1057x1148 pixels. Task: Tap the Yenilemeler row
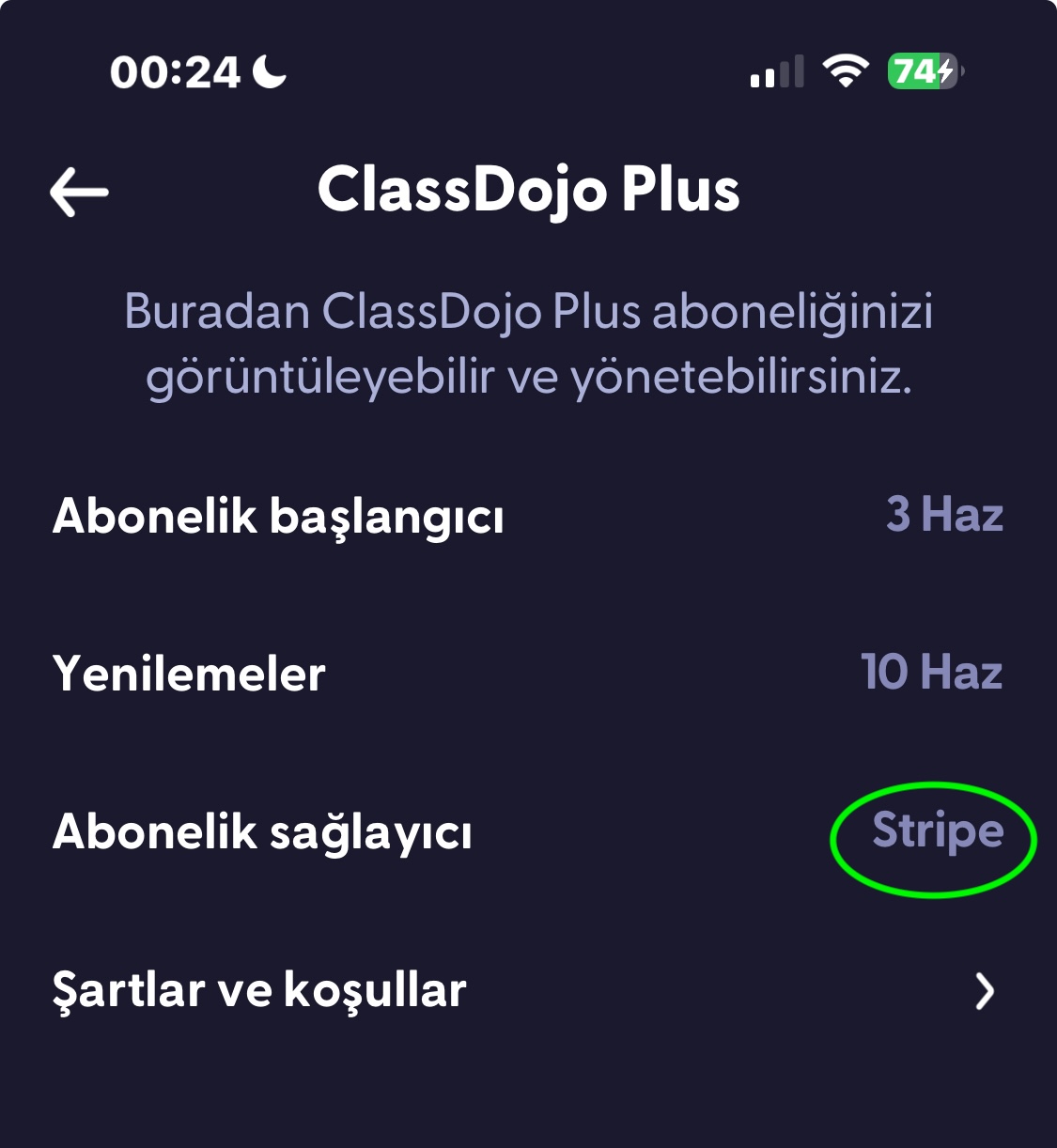click(x=190, y=673)
